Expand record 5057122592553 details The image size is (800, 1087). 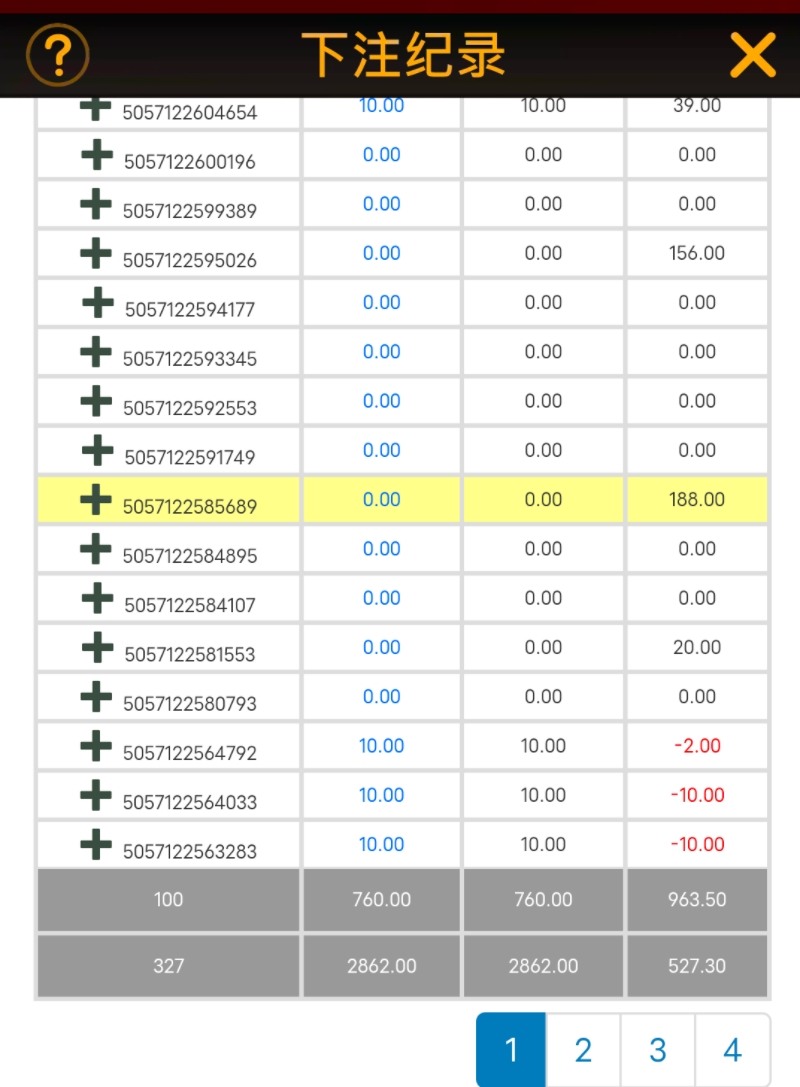click(96, 401)
